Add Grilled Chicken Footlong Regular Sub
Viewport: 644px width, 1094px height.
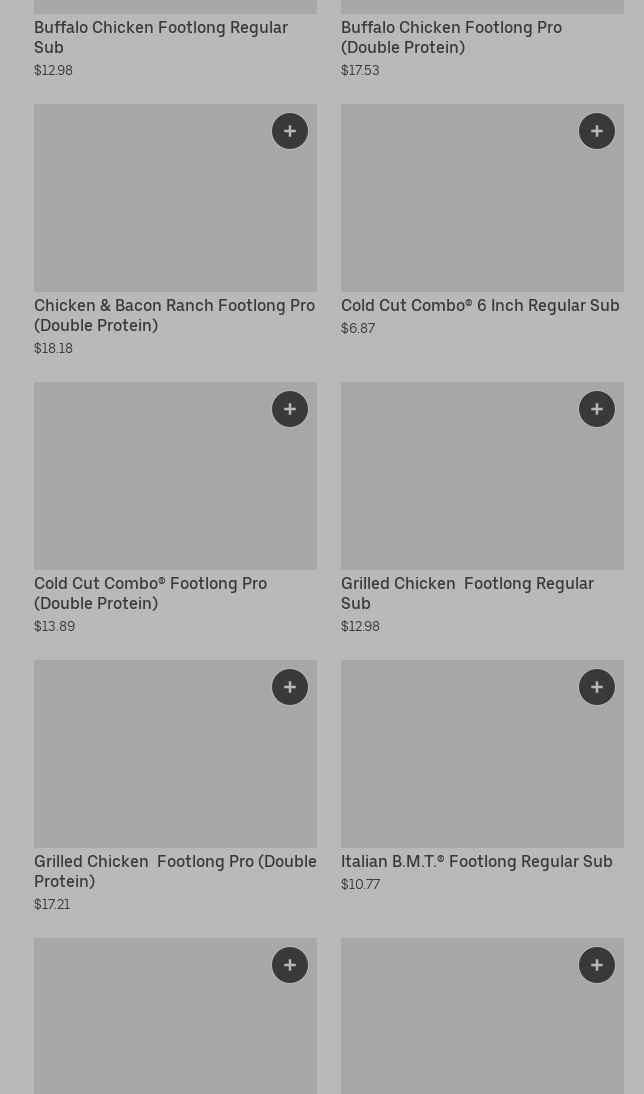tap(597, 409)
